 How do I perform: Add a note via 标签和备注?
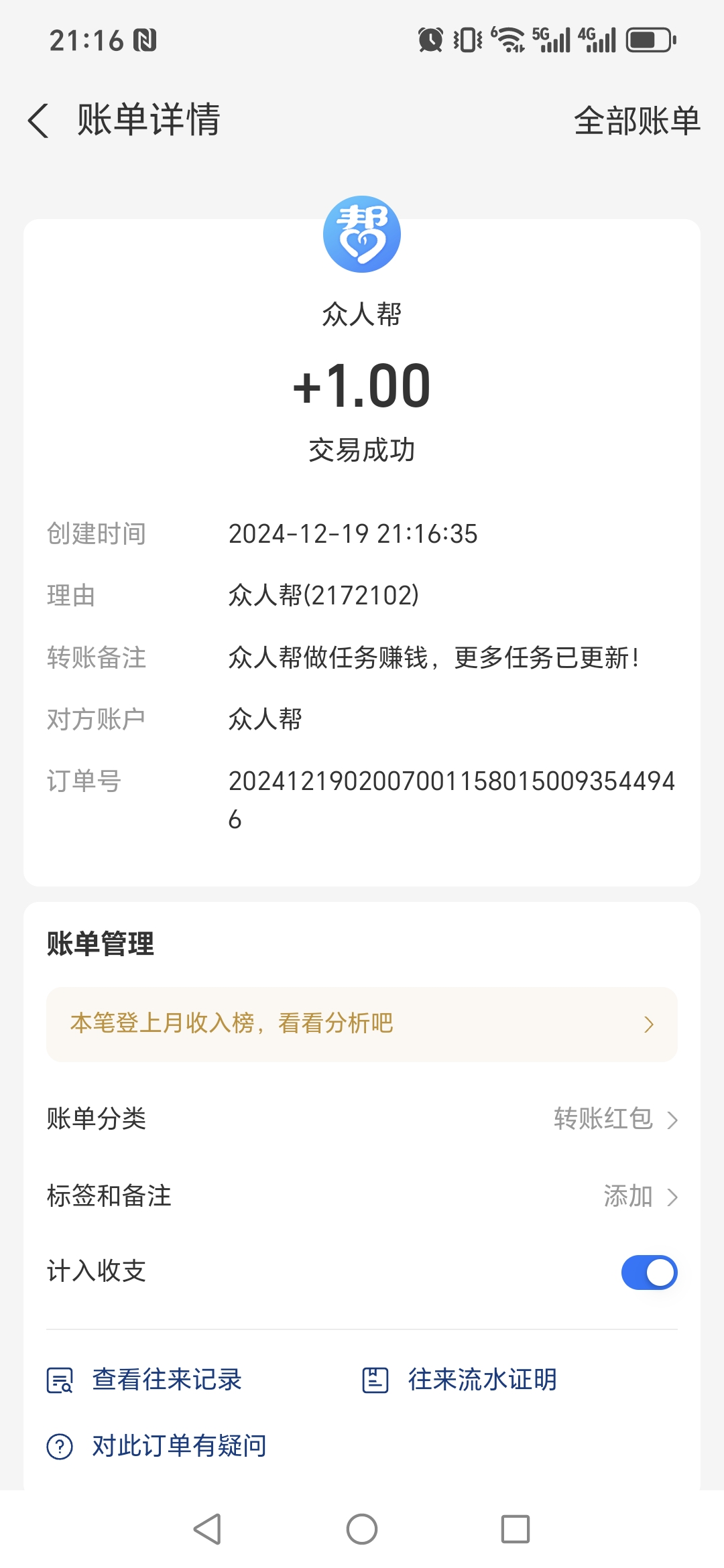tap(362, 1195)
